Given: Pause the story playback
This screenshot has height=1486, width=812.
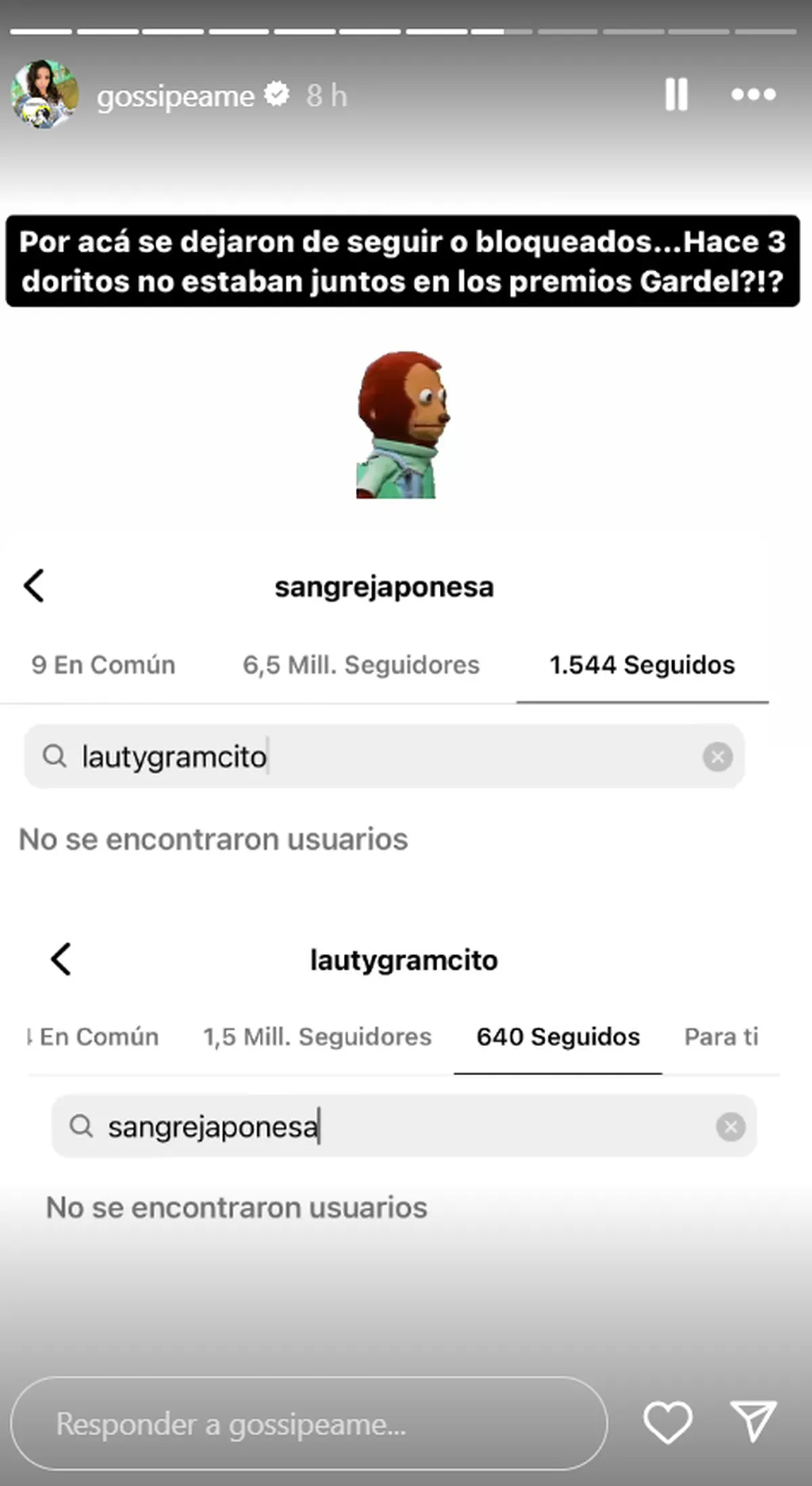Looking at the screenshot, I should (676, 94).
